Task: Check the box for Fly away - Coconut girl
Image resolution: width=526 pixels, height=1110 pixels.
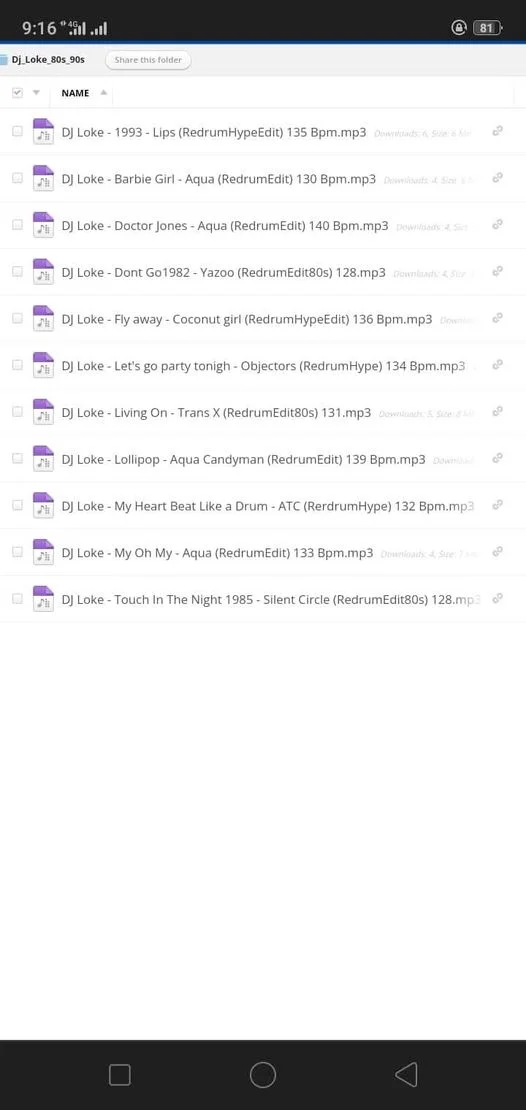Action: [18, 318]
